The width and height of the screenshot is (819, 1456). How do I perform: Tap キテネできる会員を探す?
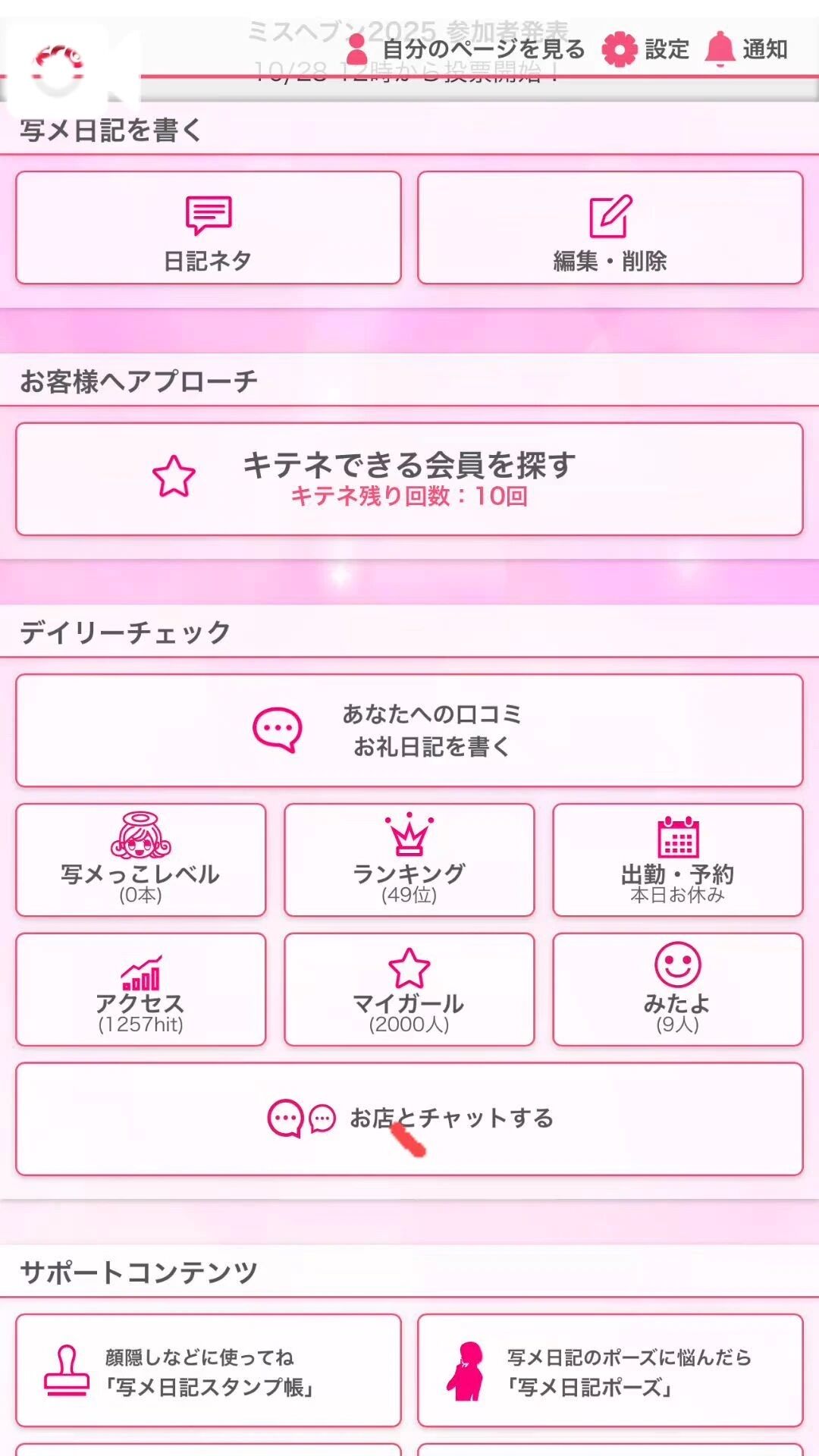click(x=409, y=479)
